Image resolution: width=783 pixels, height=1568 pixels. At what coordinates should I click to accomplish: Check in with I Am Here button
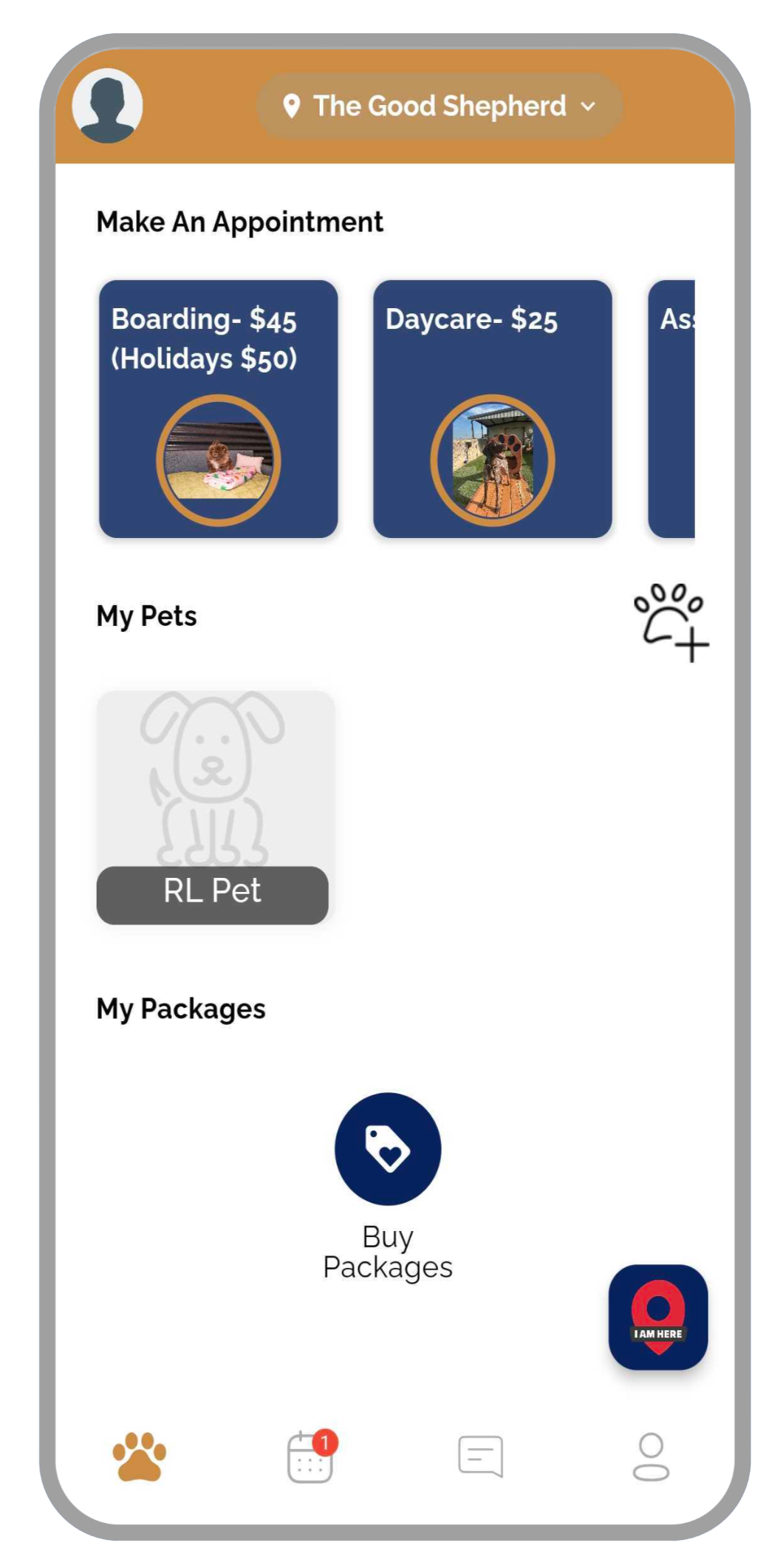click(658, 1318)
